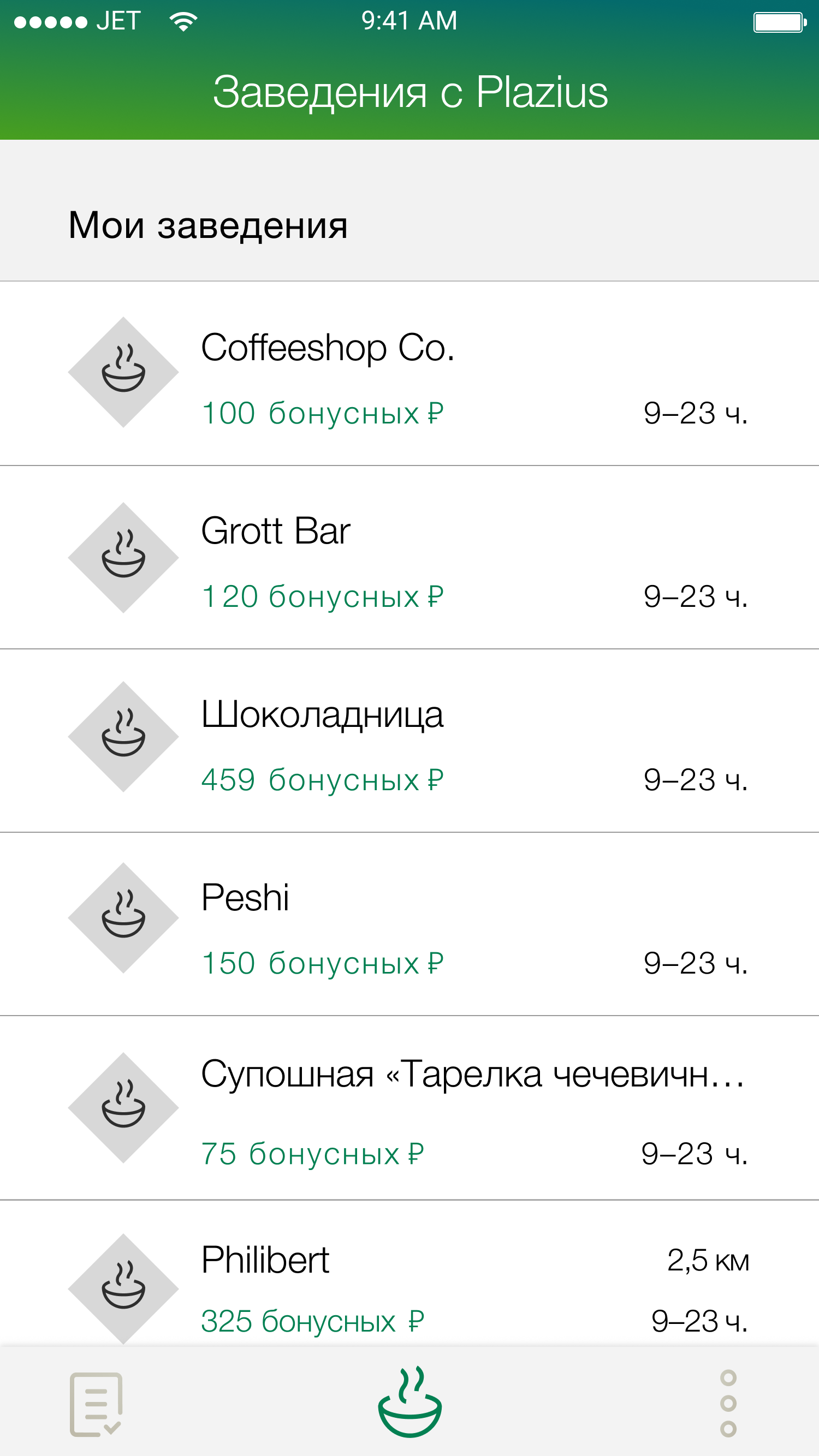Open the Peshi venue details
This screenshot has width=819, height=1456.
click(x=410, y=923)
